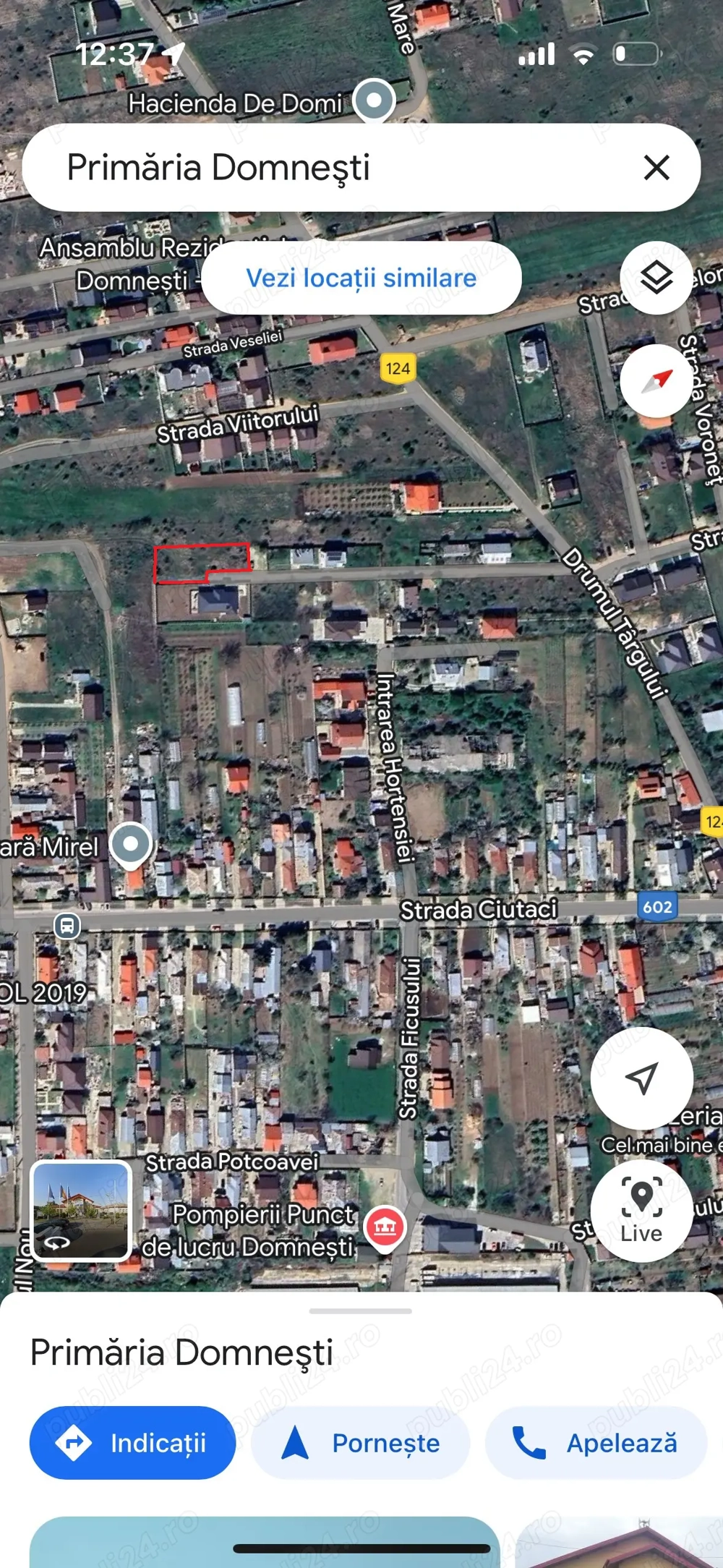
Task: Center map on my current location
Action: 641,1078
